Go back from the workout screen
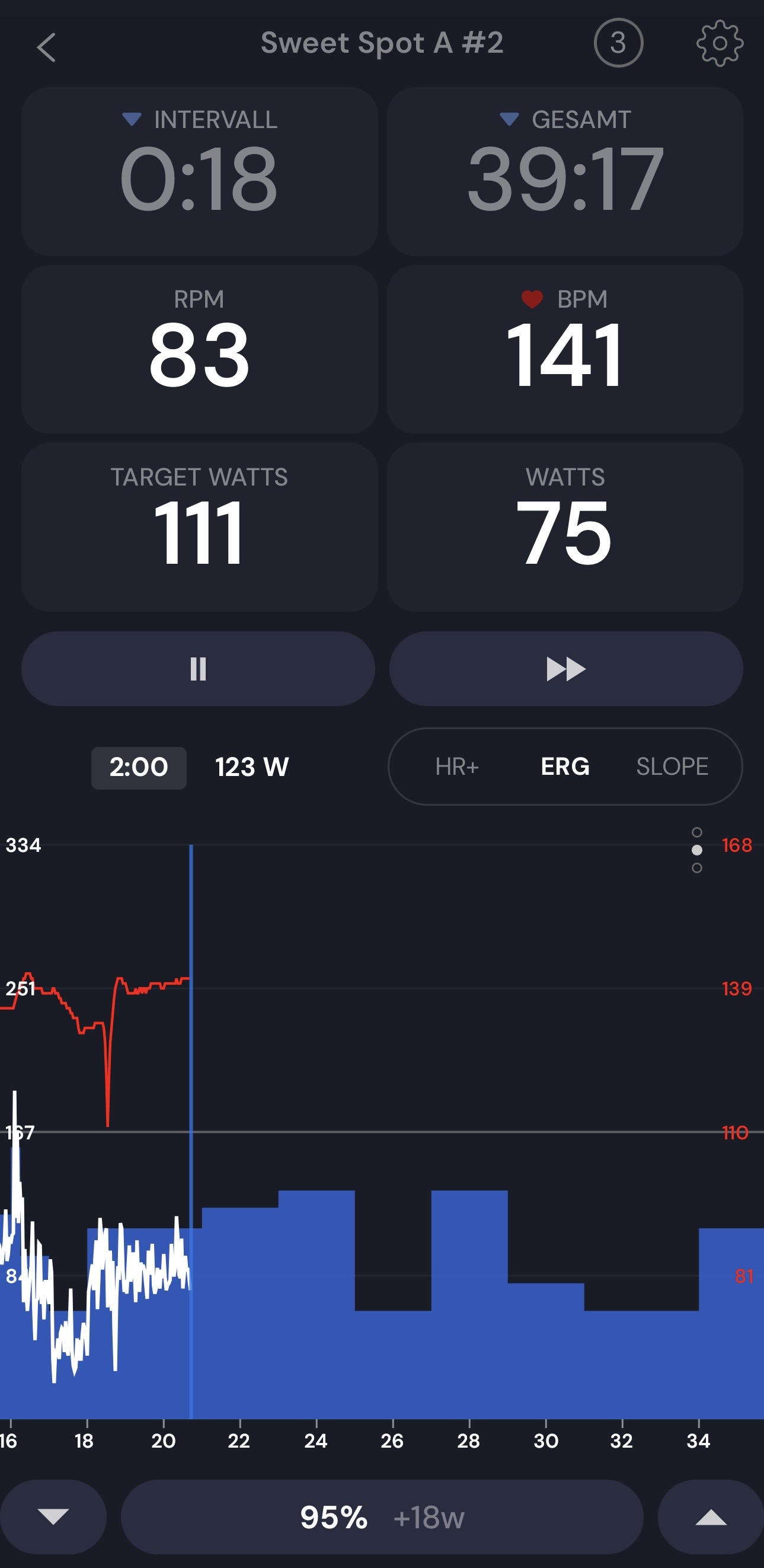 coord(46,47)
